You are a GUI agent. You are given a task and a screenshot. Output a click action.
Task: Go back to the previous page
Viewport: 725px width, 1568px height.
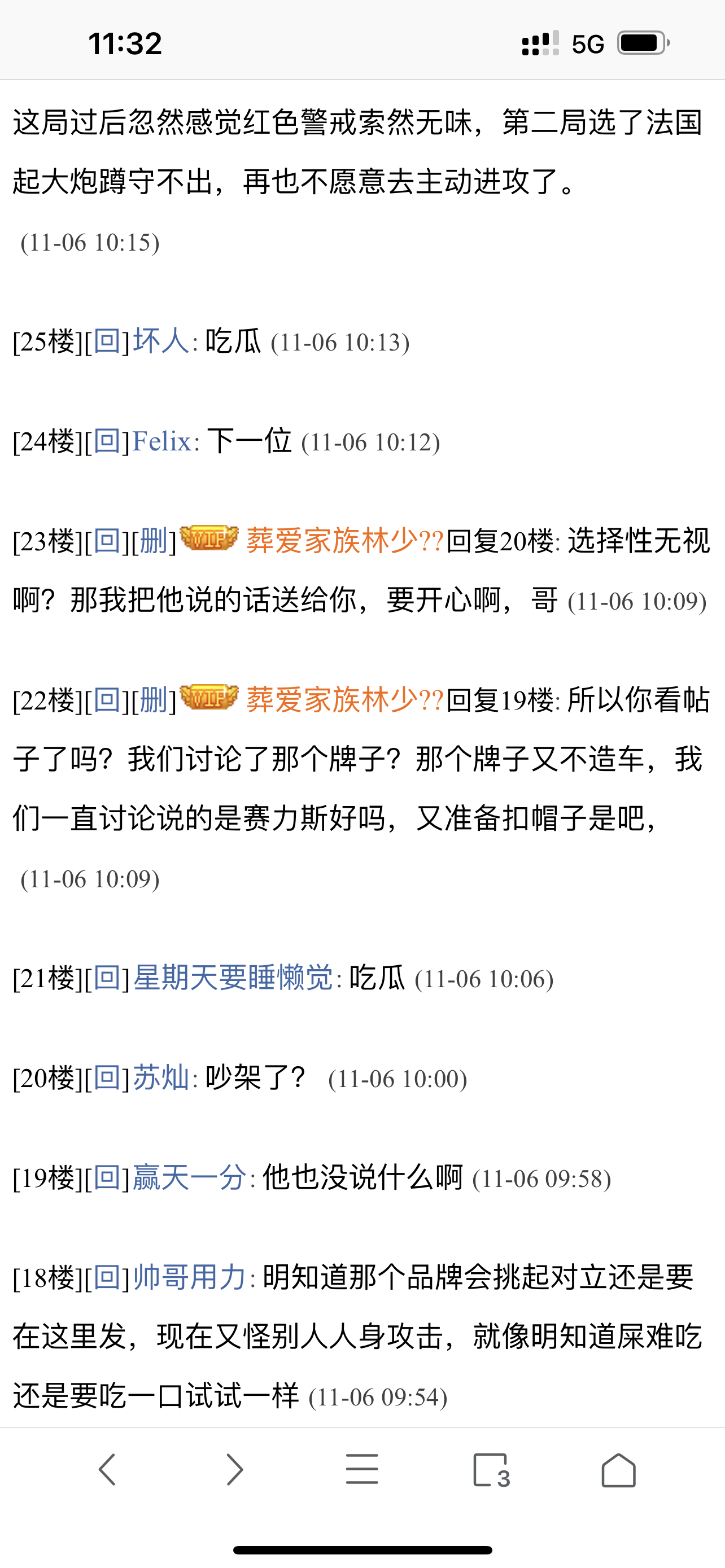[x=107, y=1469]
